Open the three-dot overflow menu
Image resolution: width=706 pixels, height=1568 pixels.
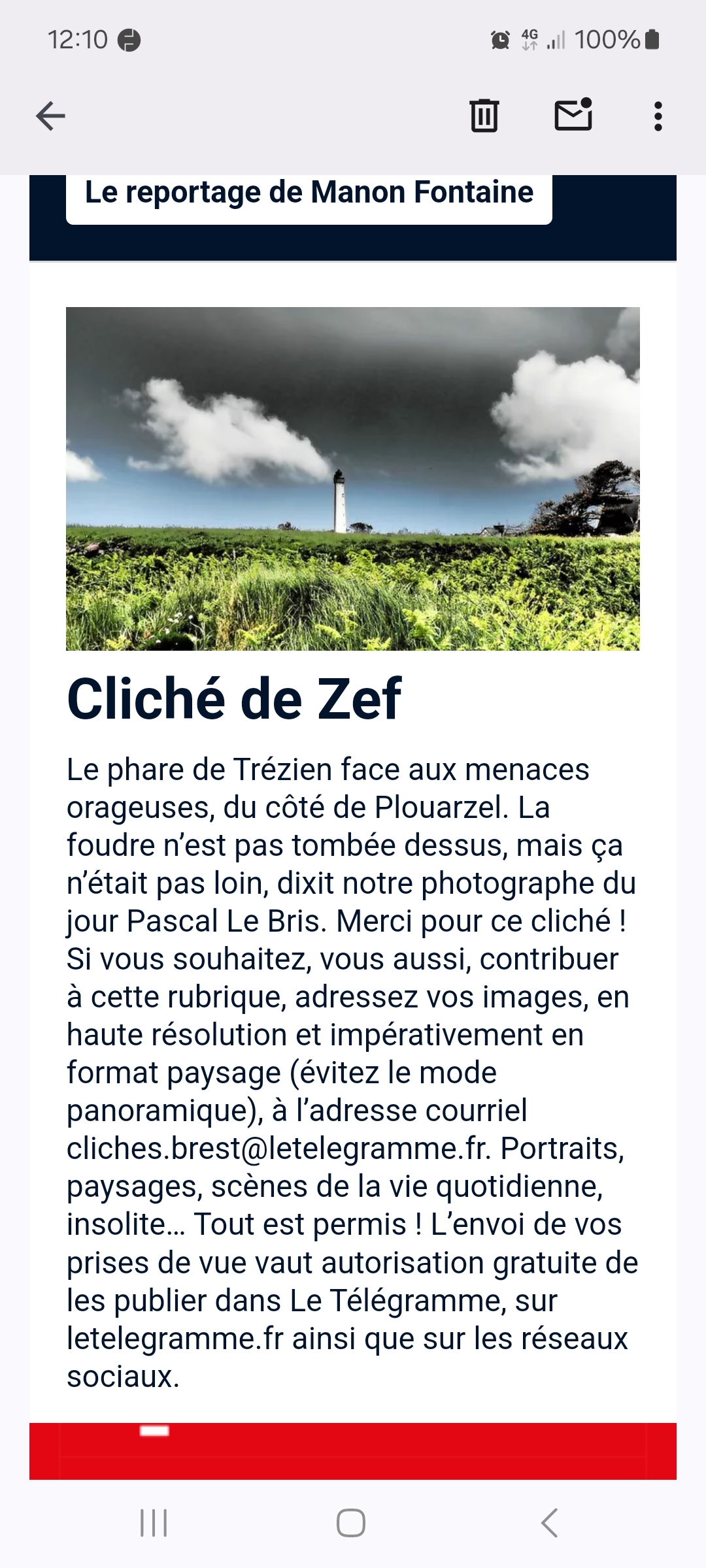click(658, 116)
